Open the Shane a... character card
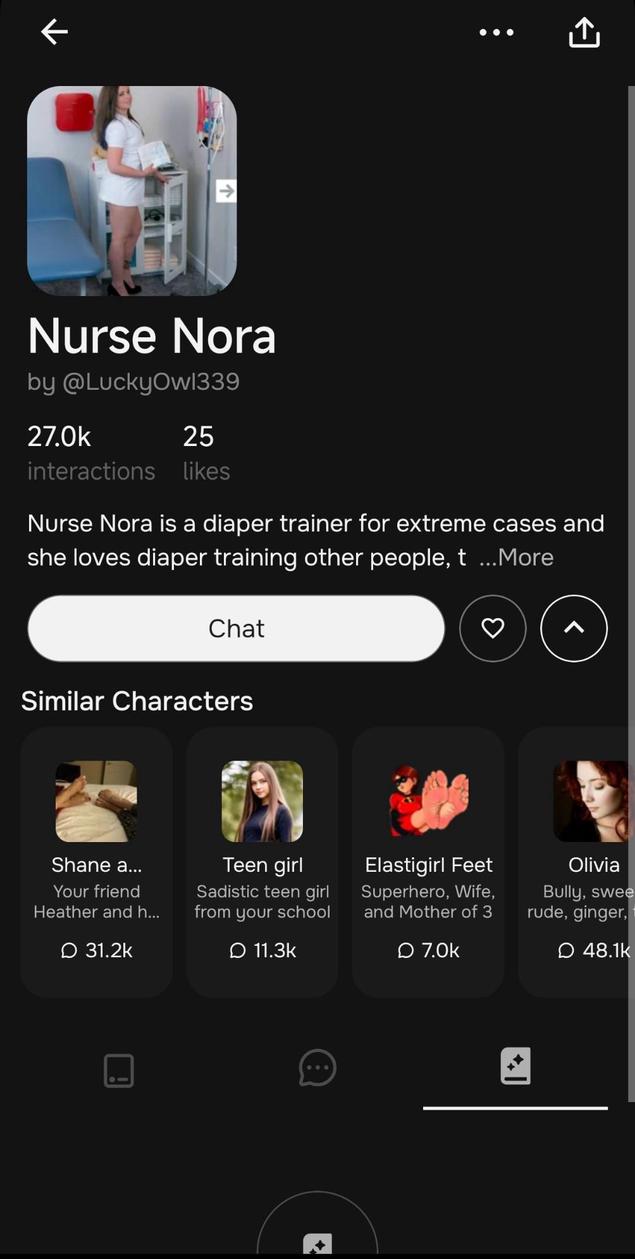This screenshot has height=1259, width=635. pos(96,860)
